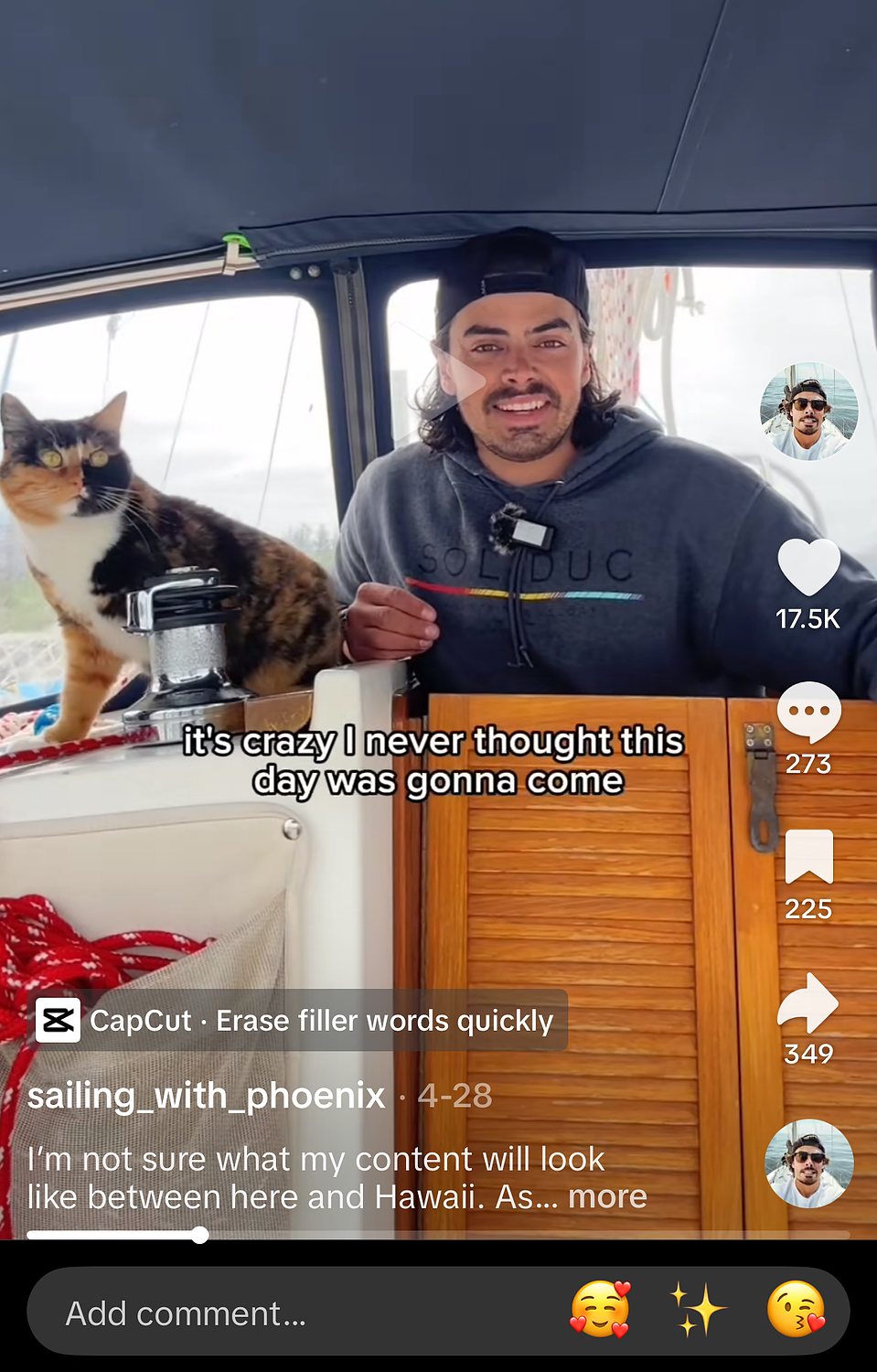Image resolution: width=877 pixels, height=1372 pixels.
Task: Open sailing_with_phoenix username profile
Action: click(207, 1095)
